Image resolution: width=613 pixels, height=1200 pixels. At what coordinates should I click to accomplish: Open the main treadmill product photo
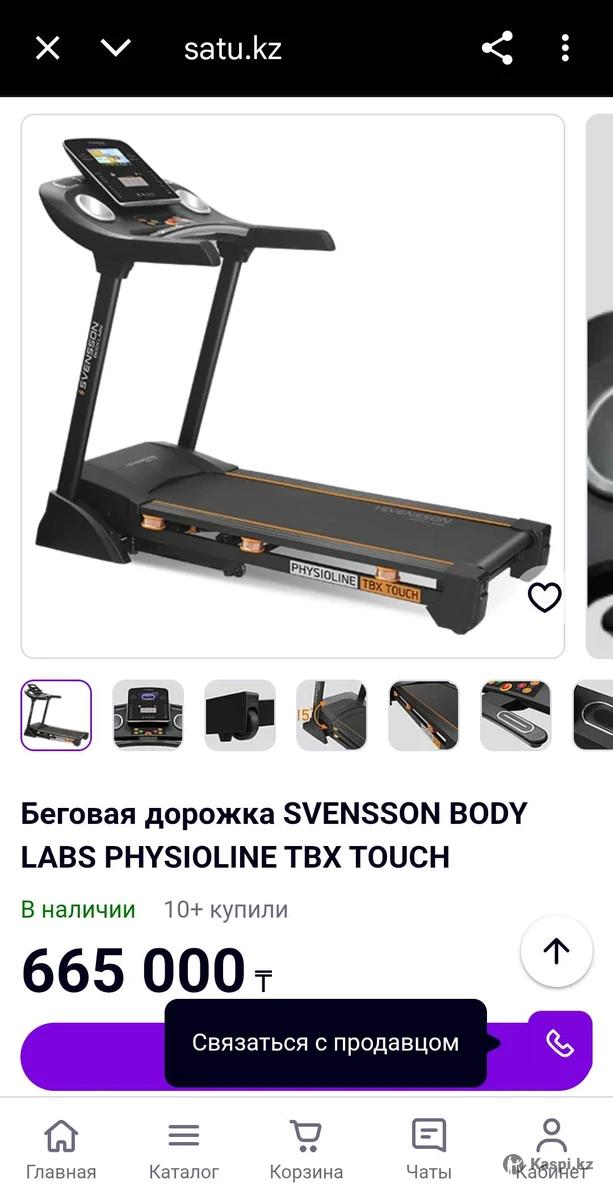point(292,386)
